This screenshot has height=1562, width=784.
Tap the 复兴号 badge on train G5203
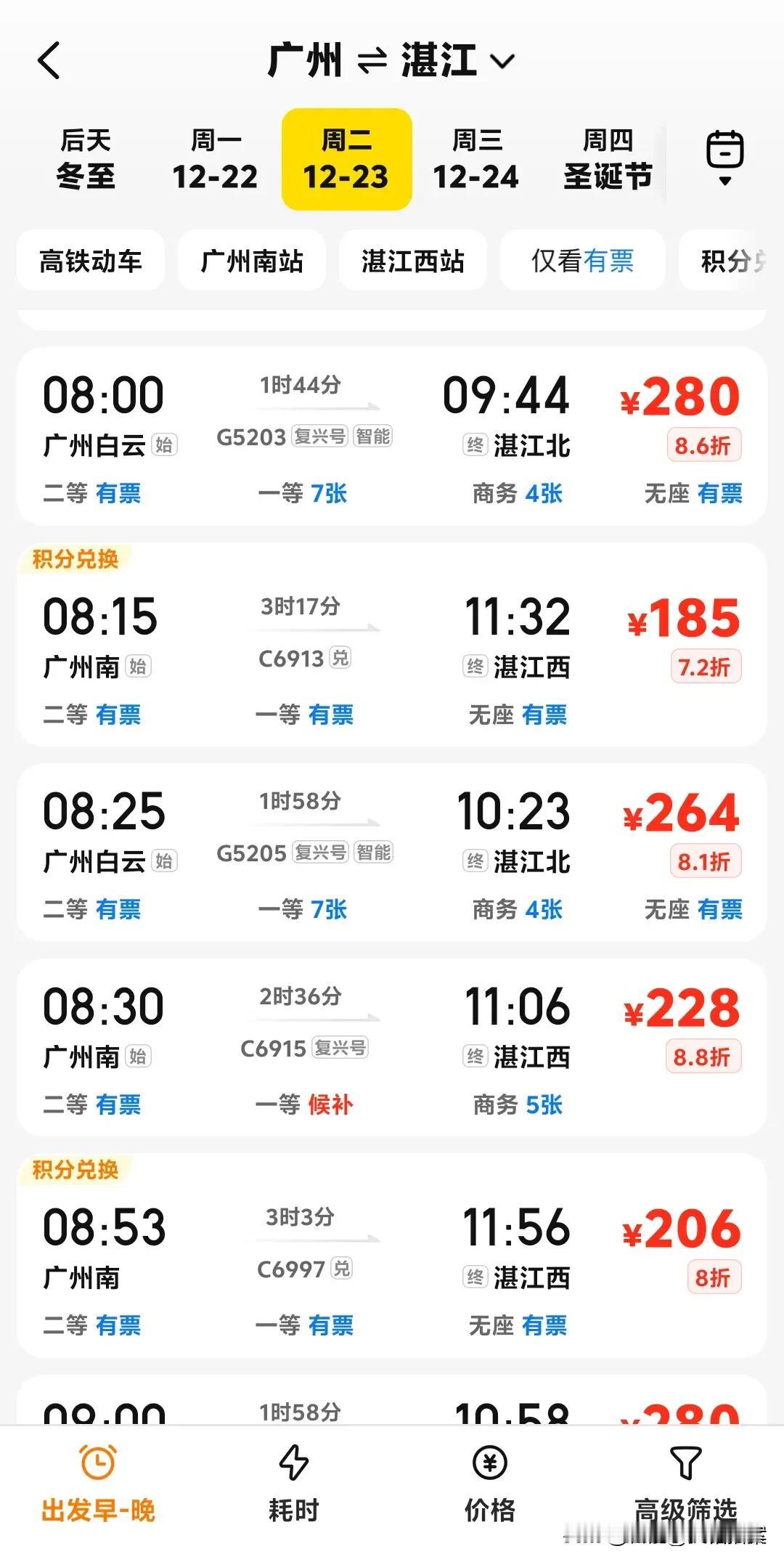pos(319,437)
